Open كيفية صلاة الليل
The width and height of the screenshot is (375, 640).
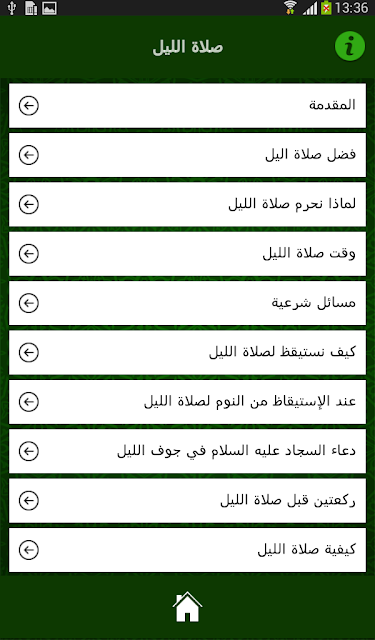click(187, 550)
